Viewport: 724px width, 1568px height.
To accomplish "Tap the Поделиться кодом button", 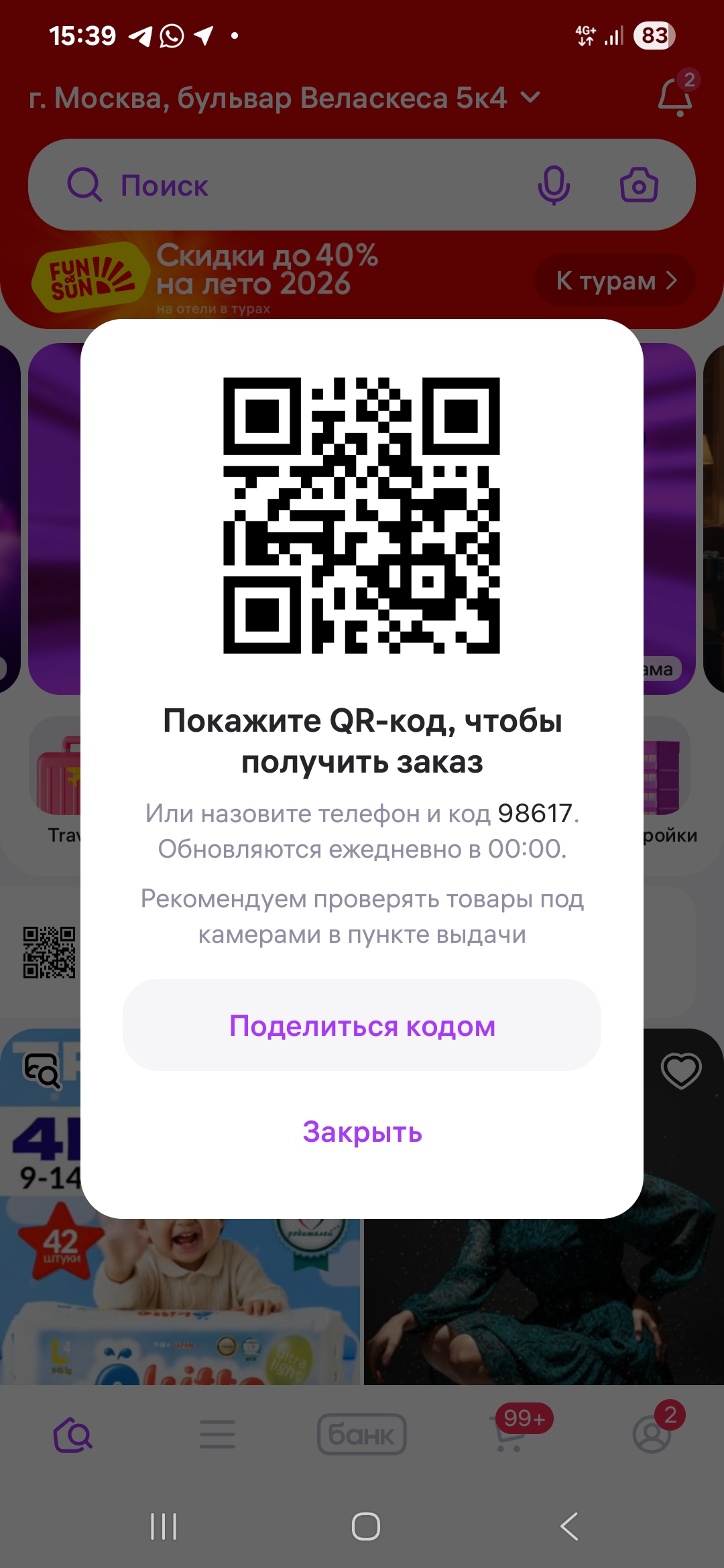I will pyautogui.click(x=362, y=1025).
